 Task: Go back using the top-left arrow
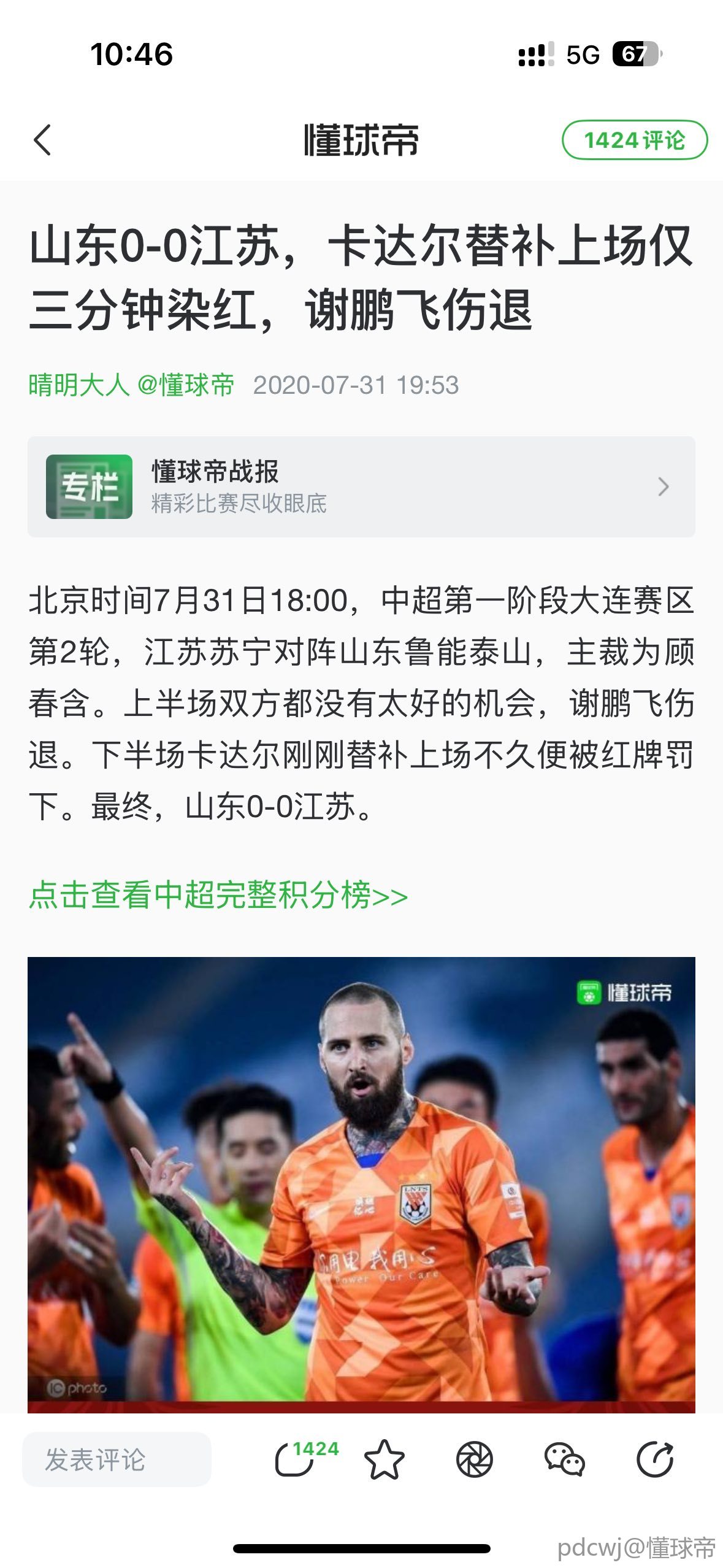(42, 140)
